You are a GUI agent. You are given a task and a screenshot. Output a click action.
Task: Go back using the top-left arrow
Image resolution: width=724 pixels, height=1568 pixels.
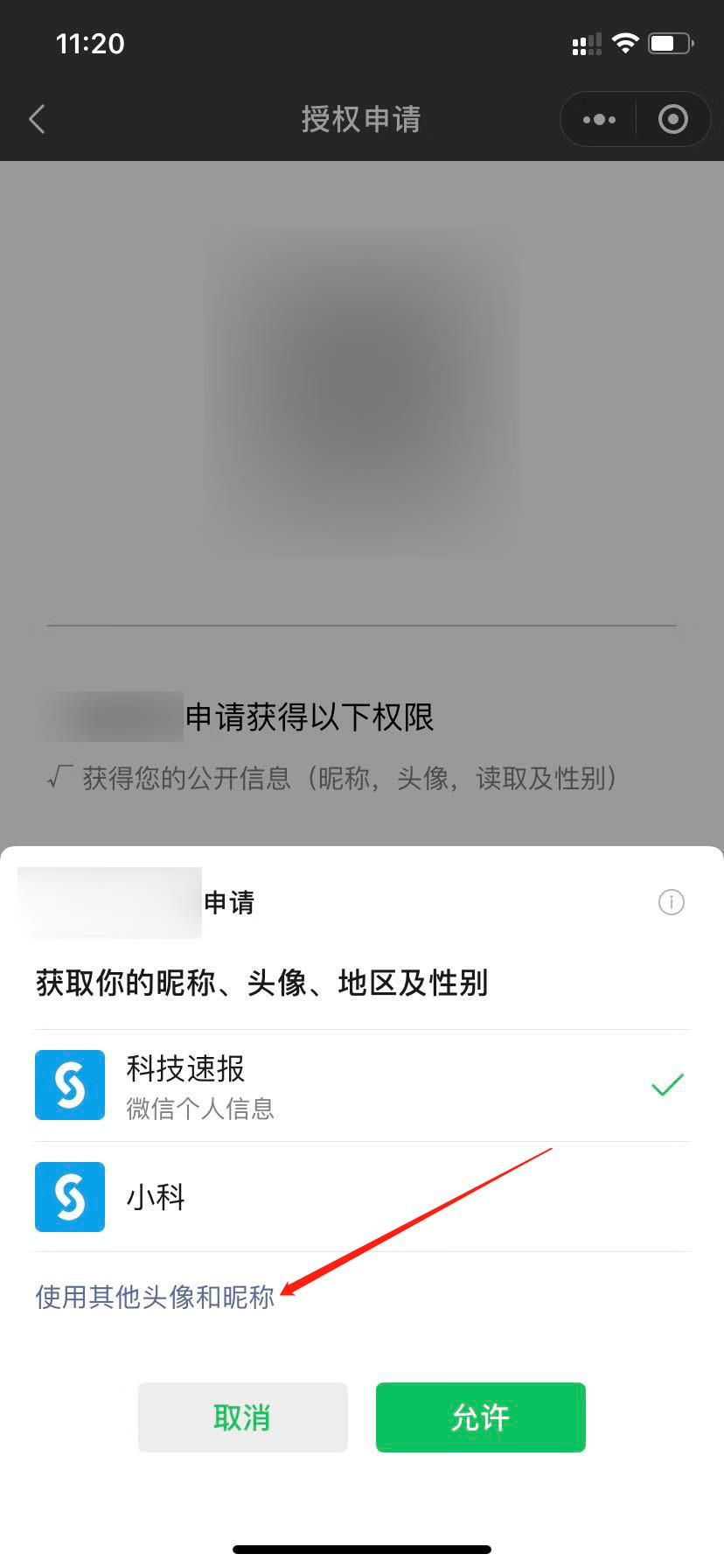point(37,119)
